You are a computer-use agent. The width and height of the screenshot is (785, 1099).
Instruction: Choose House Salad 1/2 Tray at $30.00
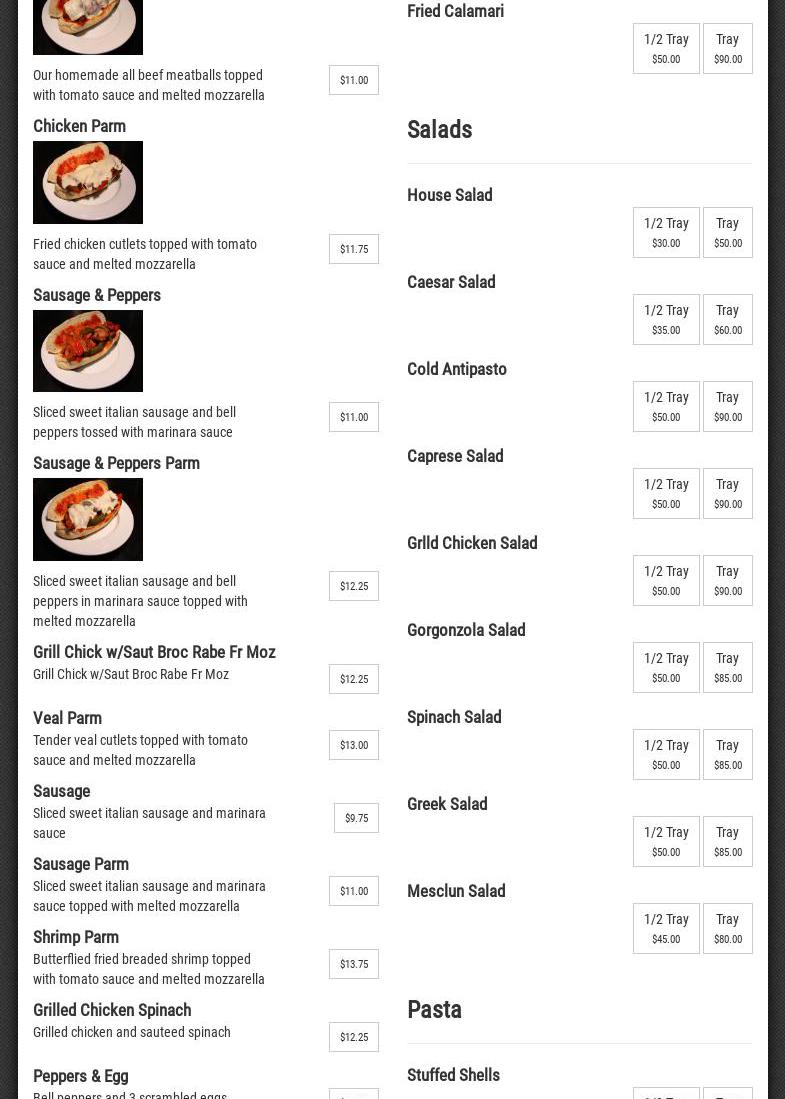point(666,232)
